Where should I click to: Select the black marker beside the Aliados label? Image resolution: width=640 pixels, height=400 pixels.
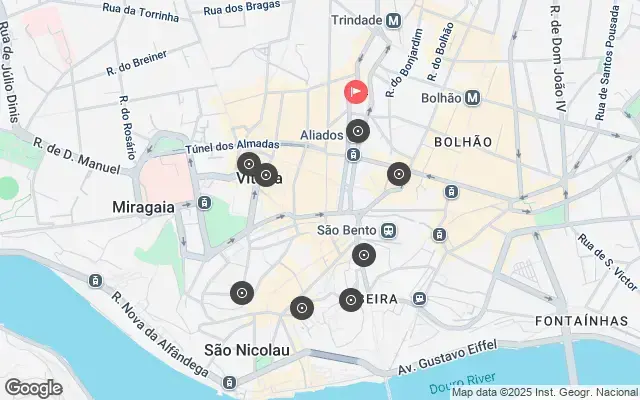[x=359, y=131]
